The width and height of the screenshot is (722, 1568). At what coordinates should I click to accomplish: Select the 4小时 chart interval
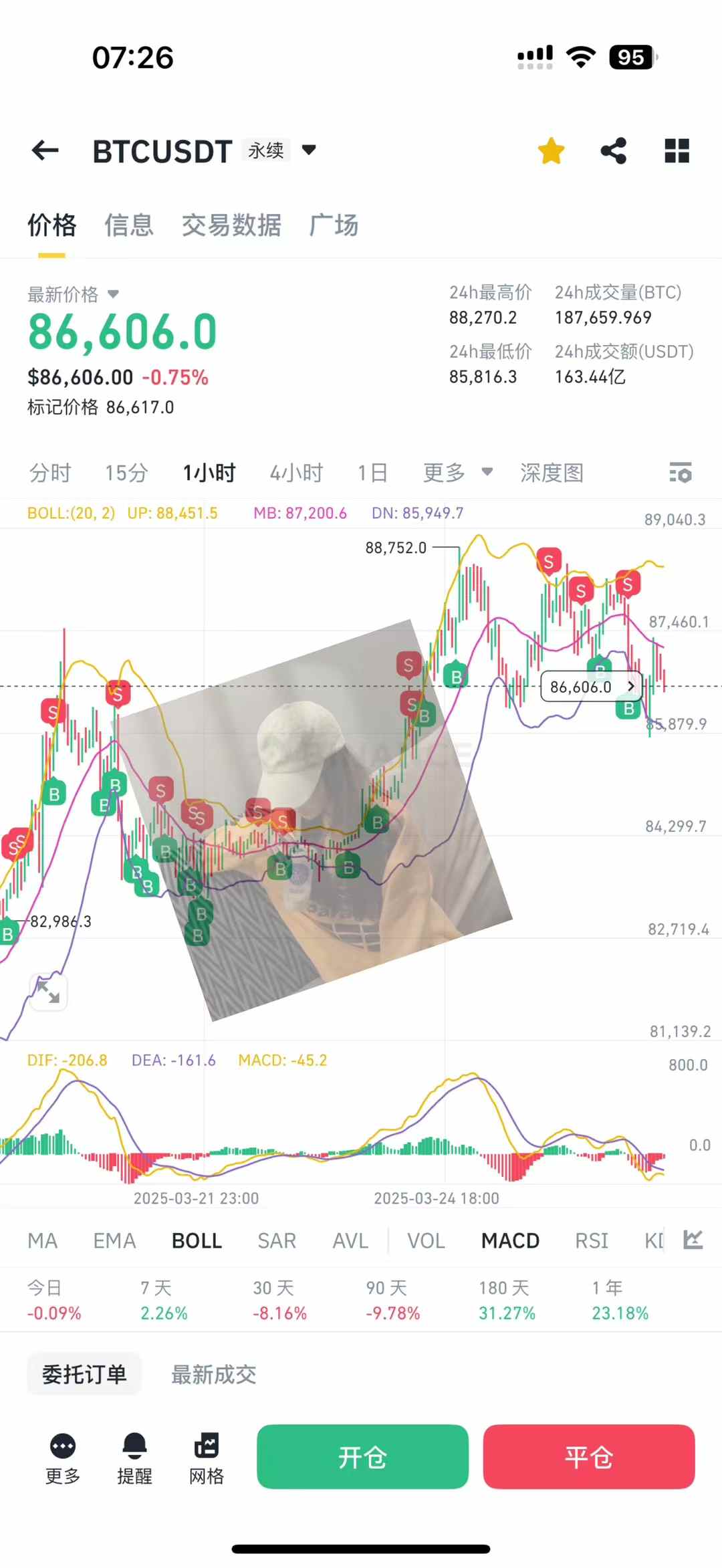coord(296,473)
